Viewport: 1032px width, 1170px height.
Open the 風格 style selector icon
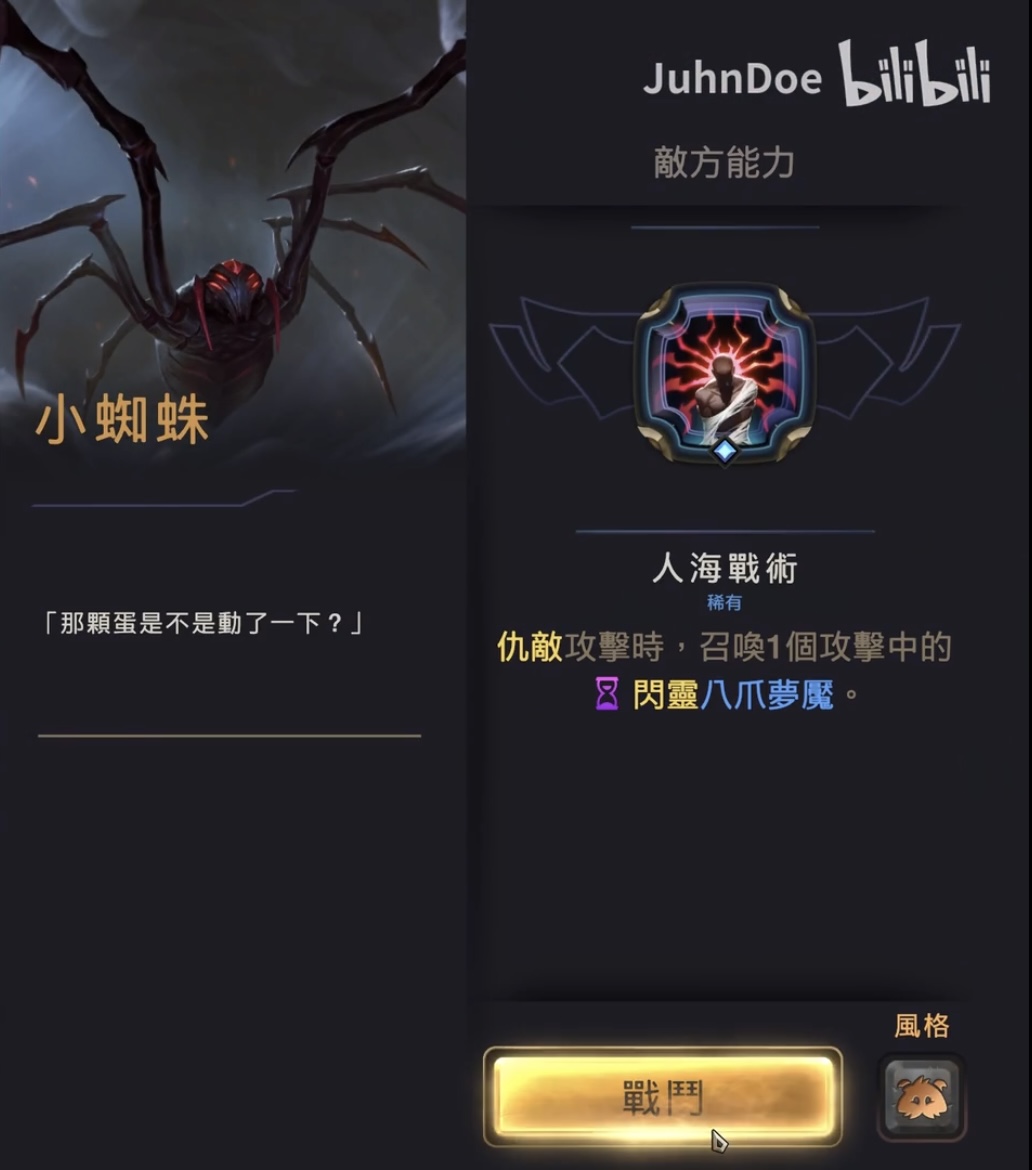tap(921, 1097)
